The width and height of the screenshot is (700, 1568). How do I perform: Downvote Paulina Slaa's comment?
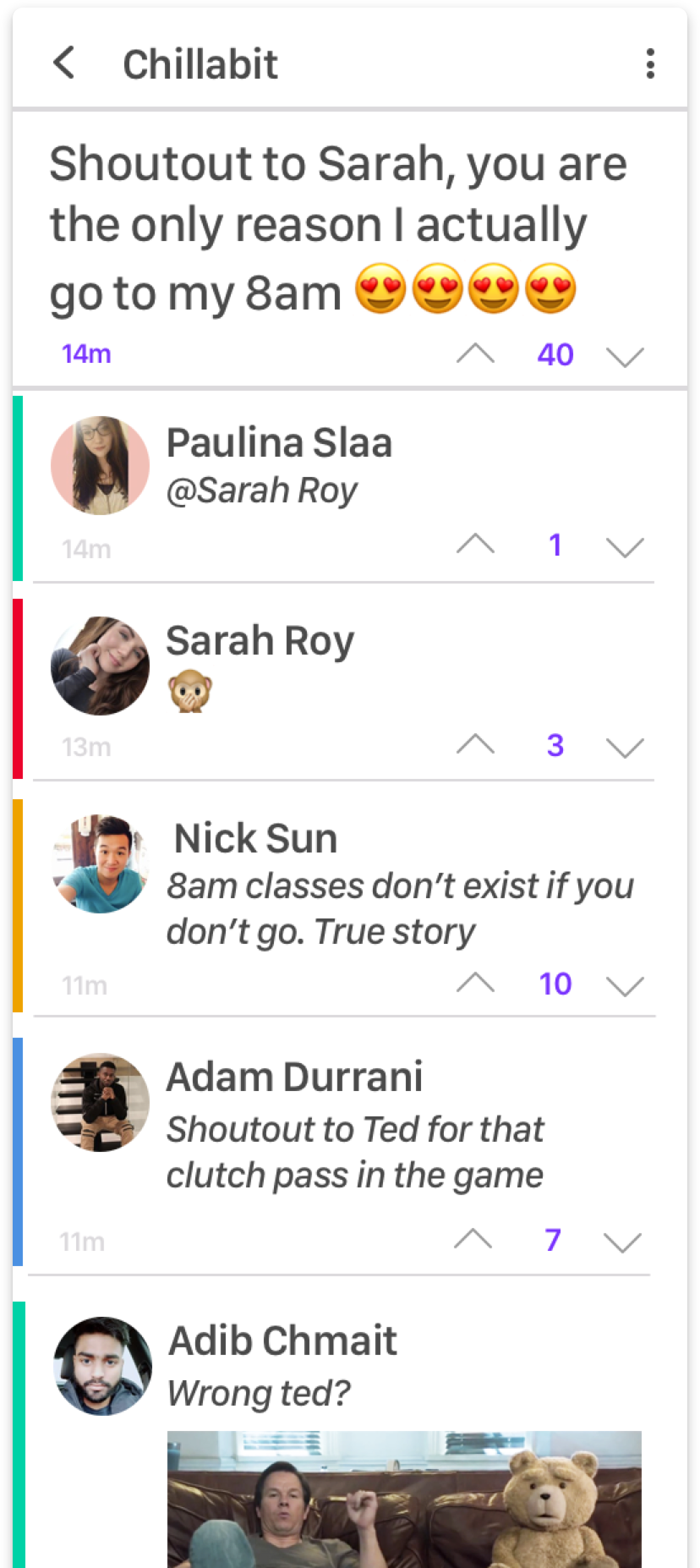(x=625, y=547)
